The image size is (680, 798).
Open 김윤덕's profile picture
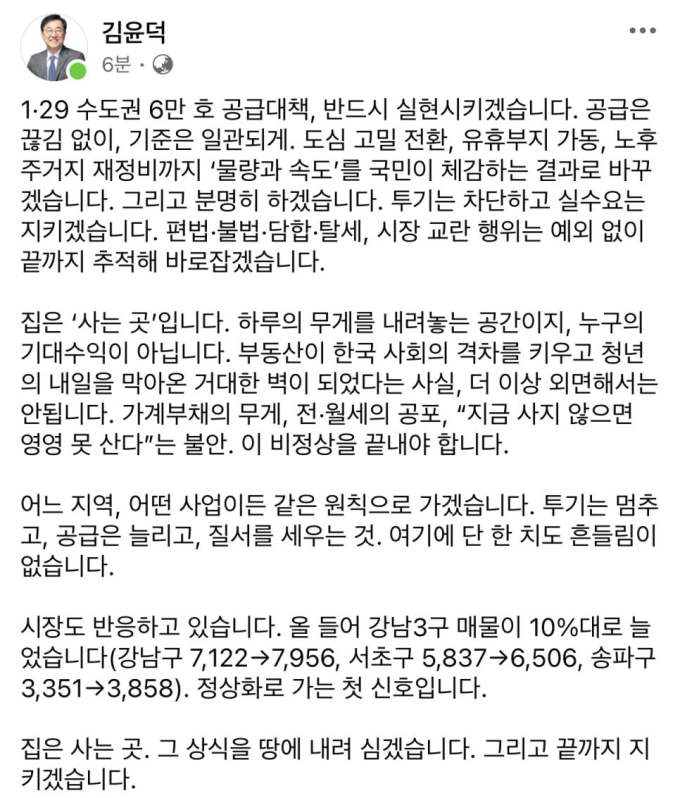(55, 47)
